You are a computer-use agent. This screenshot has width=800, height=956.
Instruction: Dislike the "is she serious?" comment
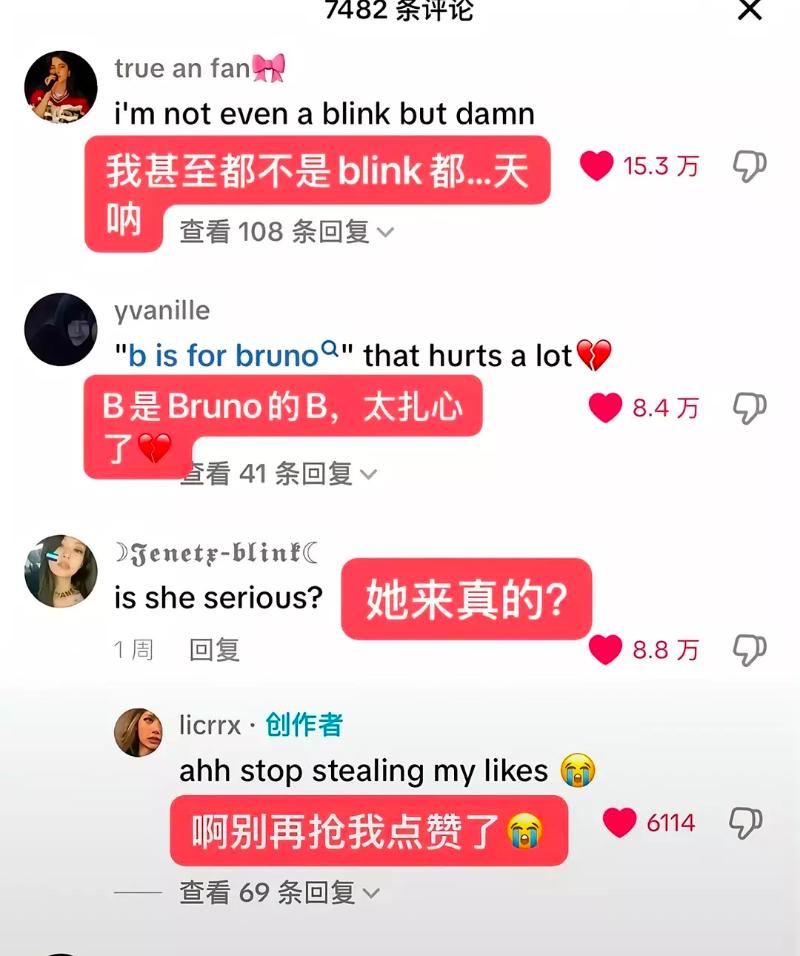749,650
